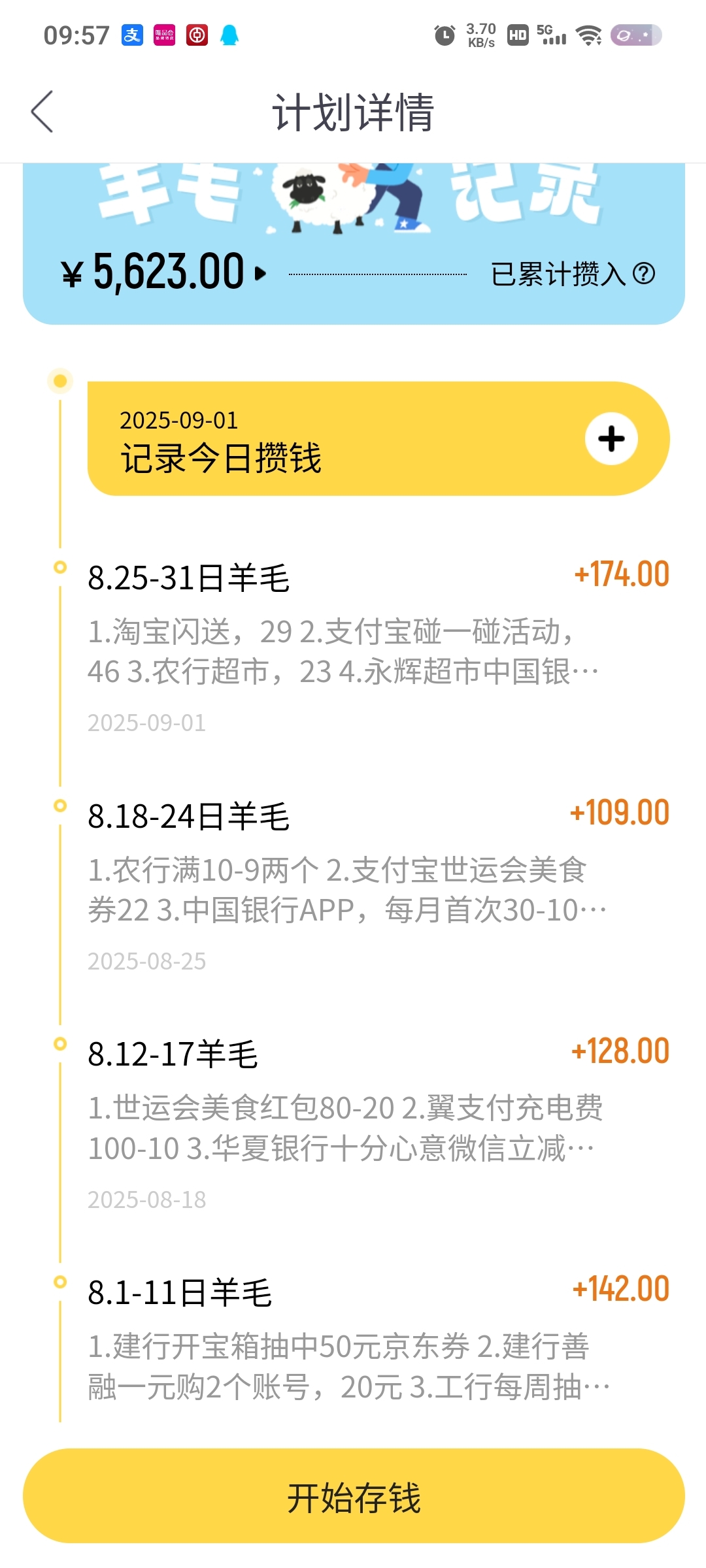Viewport: 706px width, 1568px height.
Task: Open the ¥5,623.00 total amount details
Action: click(163, 272)
